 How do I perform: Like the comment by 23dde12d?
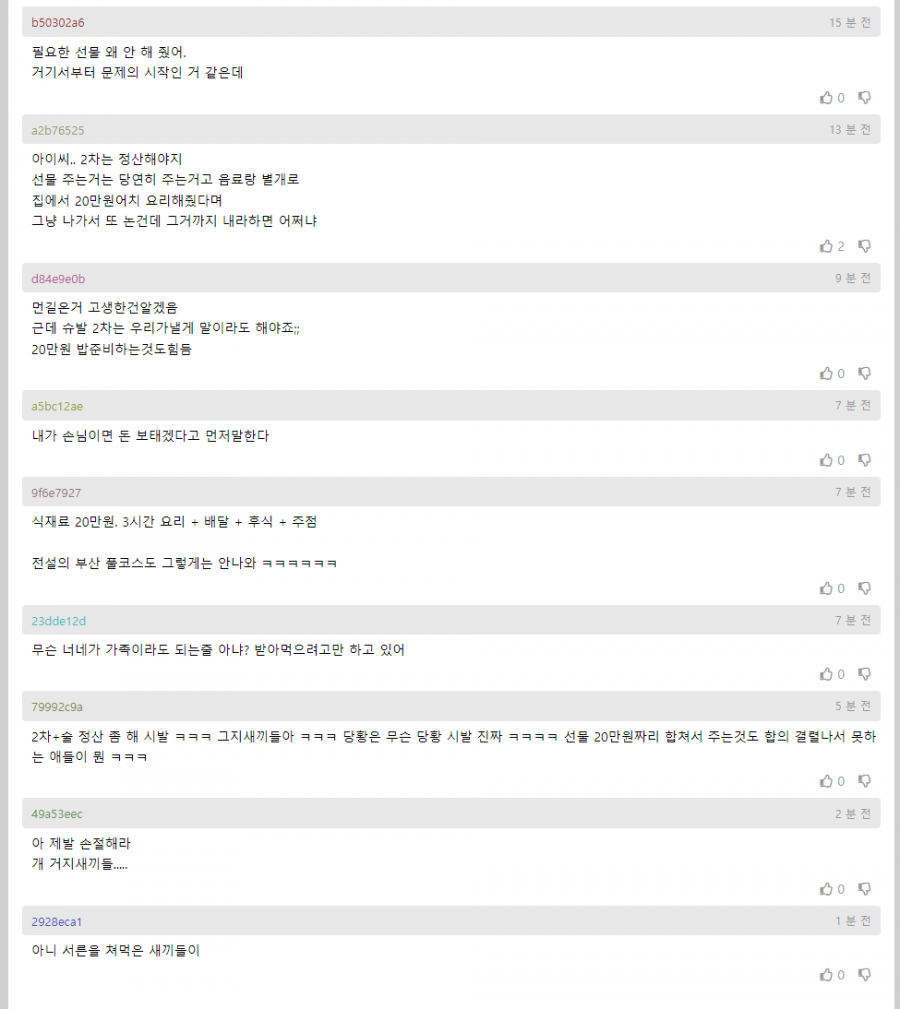(x=826, y=675)
